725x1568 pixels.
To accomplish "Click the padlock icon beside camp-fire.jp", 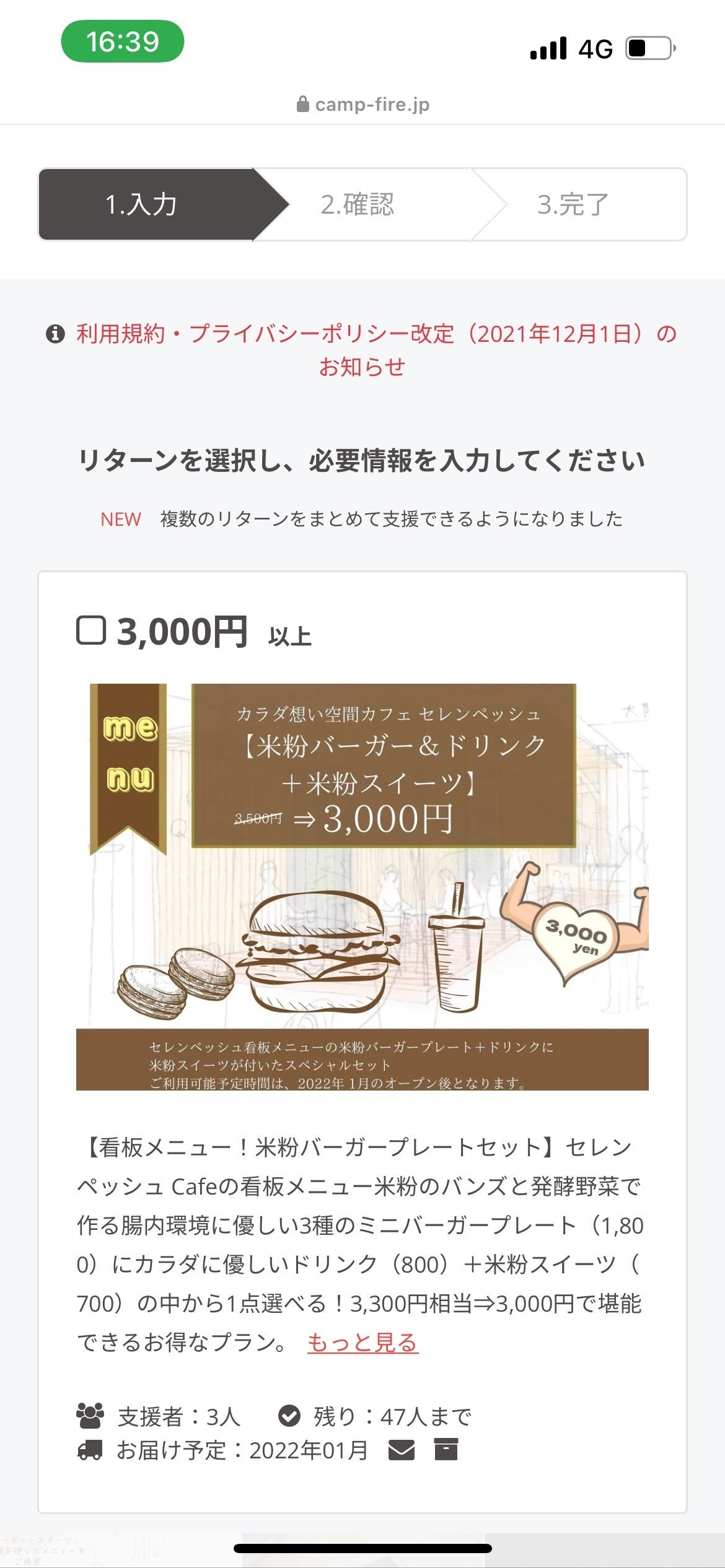I will [302, 104].
